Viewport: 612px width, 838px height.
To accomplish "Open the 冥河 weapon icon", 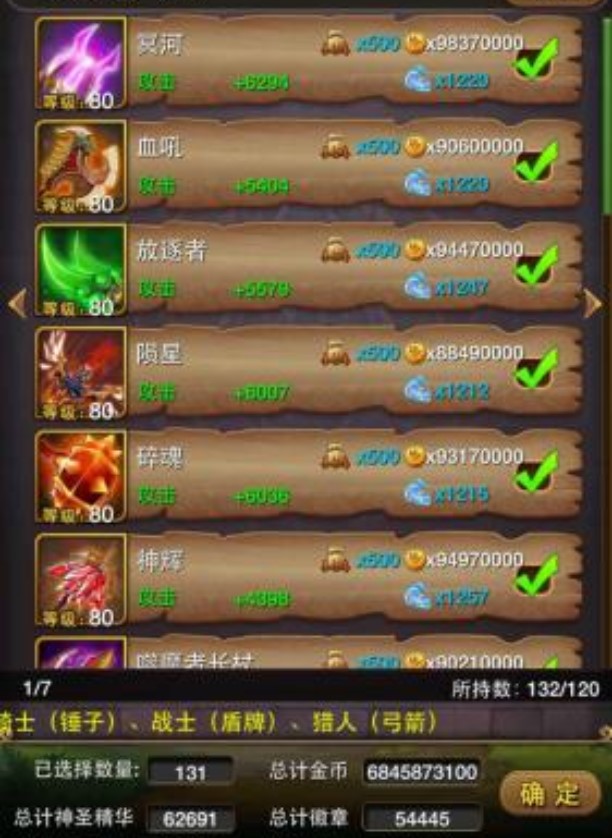I will [81, 62].
